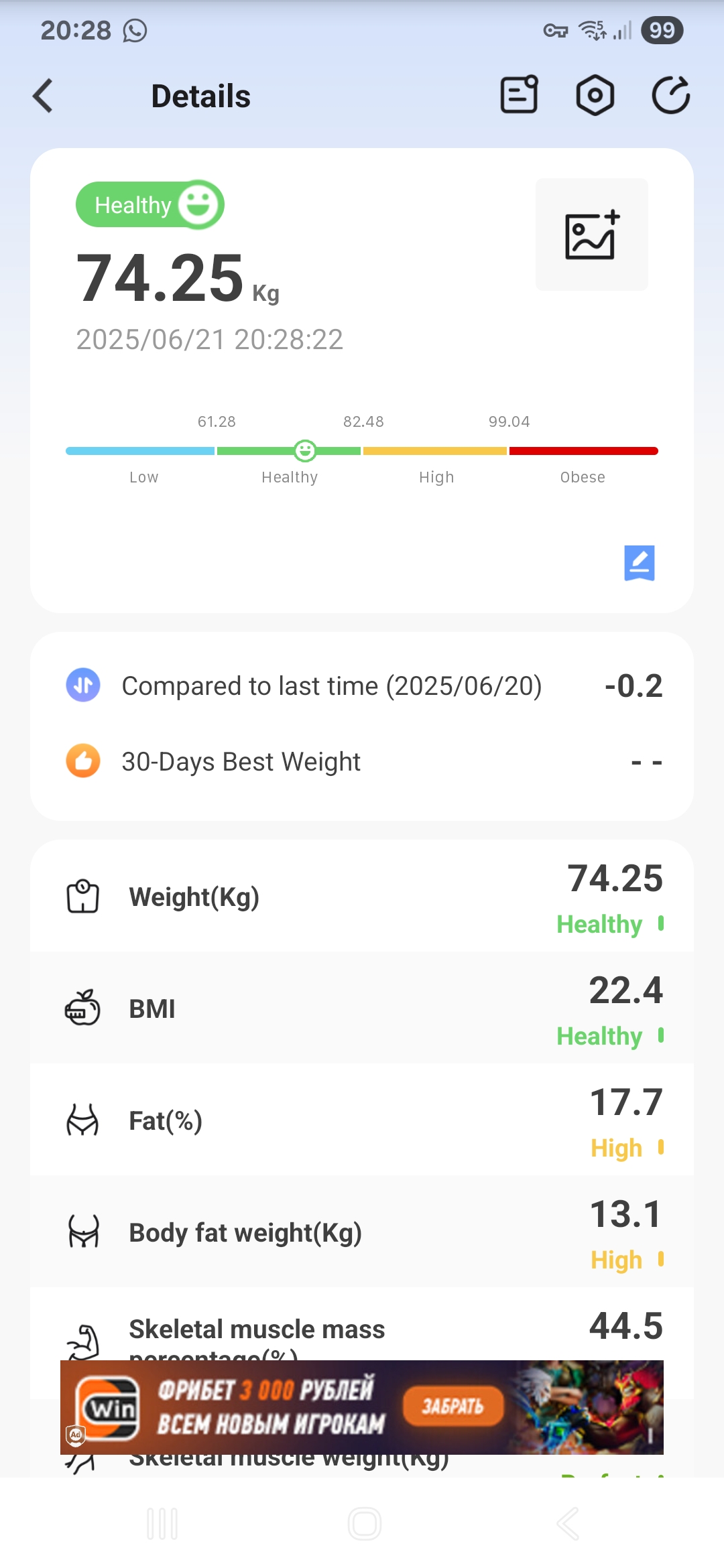Open the report notes icon
Viewport: 724px width, 1568px height.
pos(520,94)
